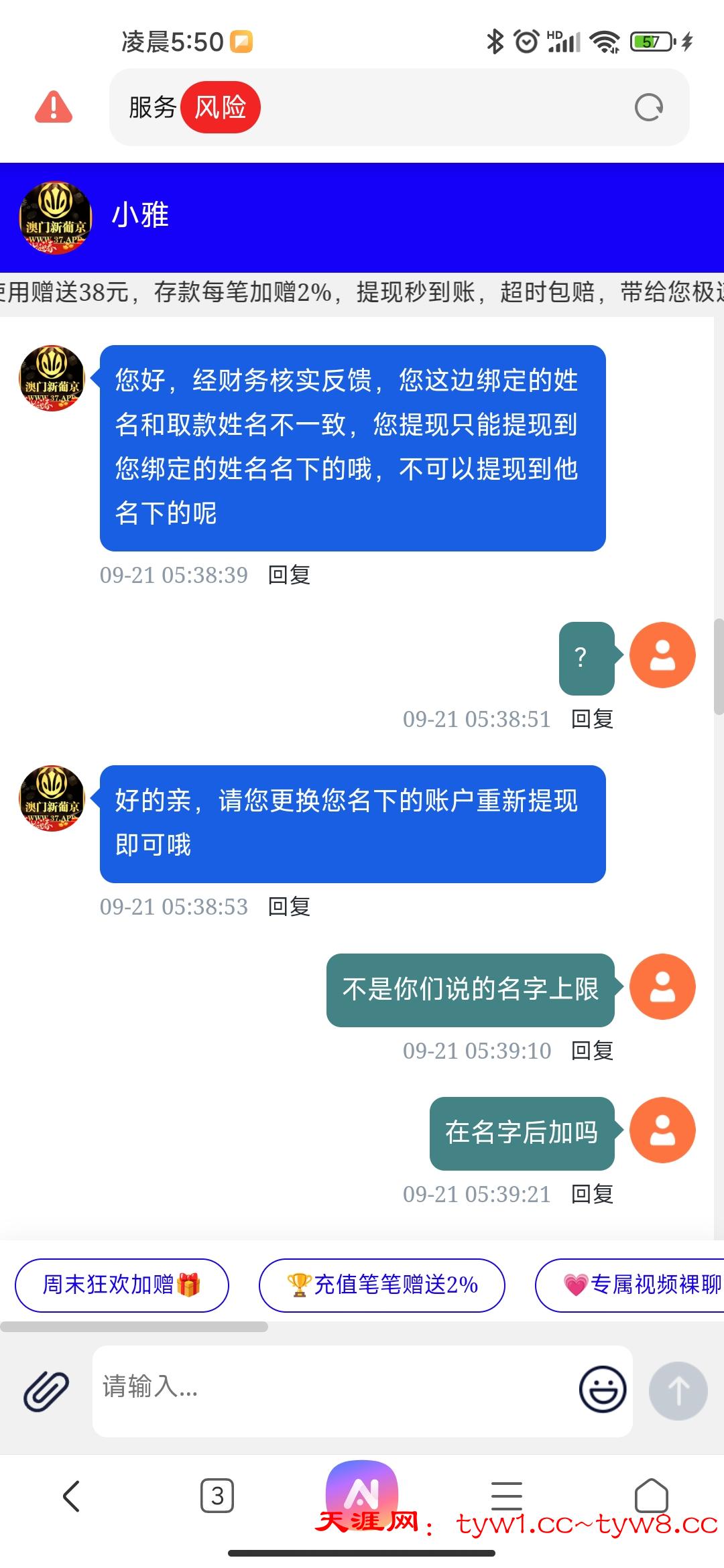Go to the browser home page
Viewport: 724px width, 1568px height.
click(x=651, y=1496)
